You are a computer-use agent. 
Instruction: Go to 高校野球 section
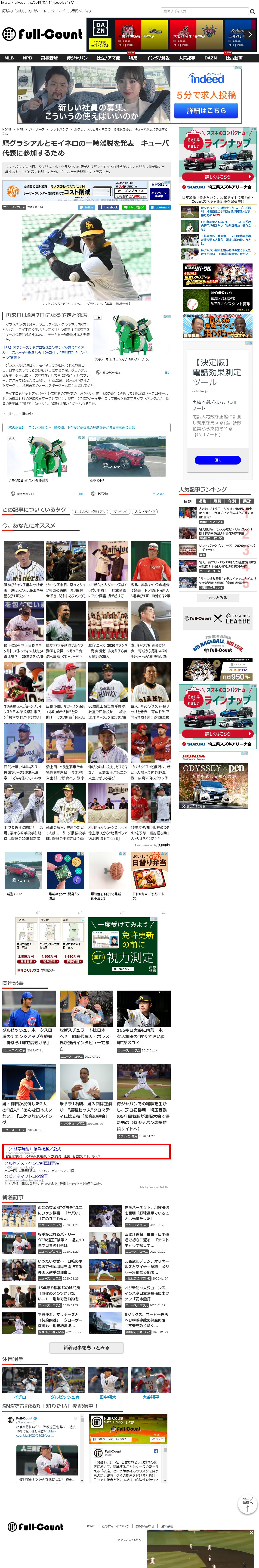(x=49, y=58)
